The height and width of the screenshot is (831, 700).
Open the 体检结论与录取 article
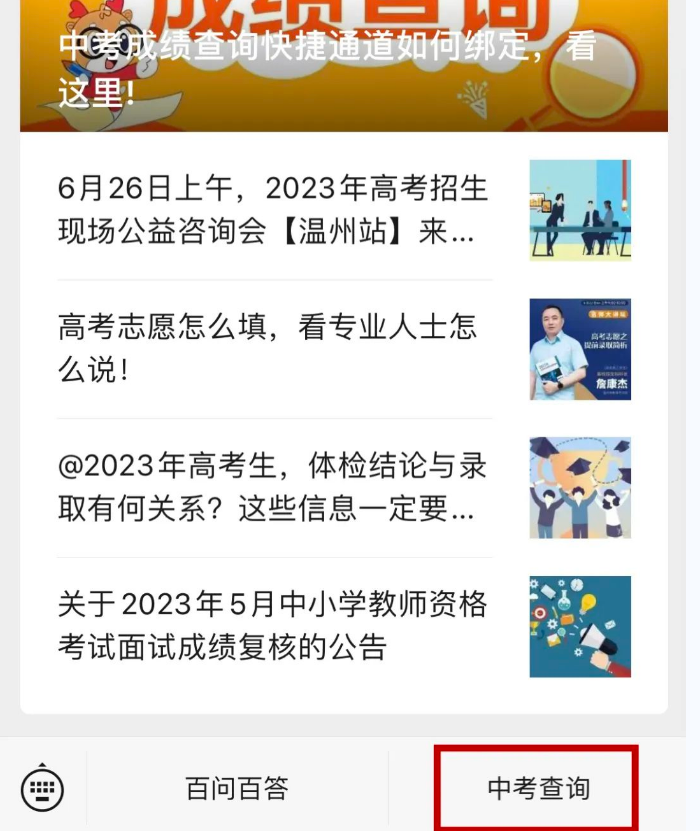(272, 487)
